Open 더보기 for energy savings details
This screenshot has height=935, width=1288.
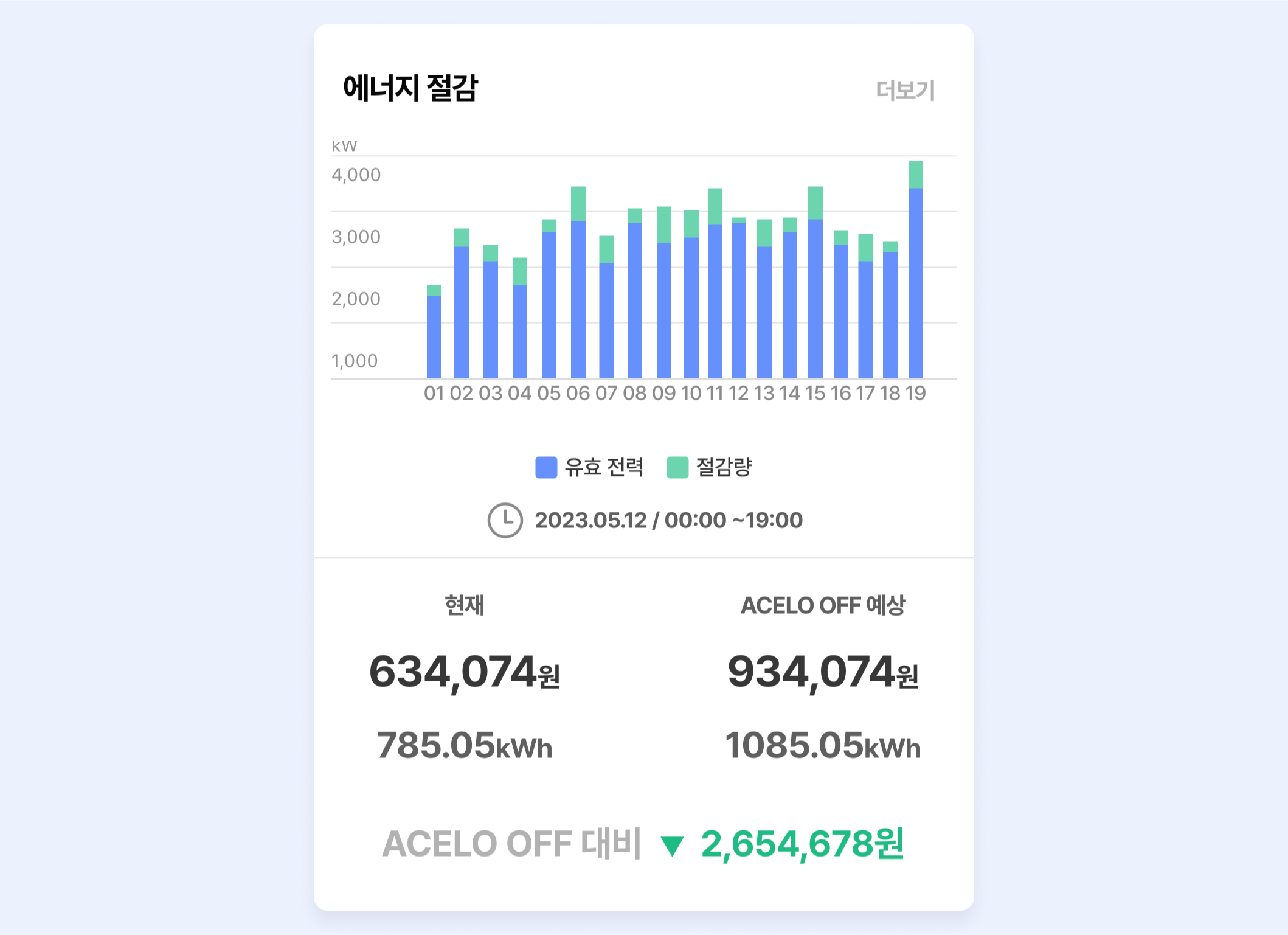(905, 90)
